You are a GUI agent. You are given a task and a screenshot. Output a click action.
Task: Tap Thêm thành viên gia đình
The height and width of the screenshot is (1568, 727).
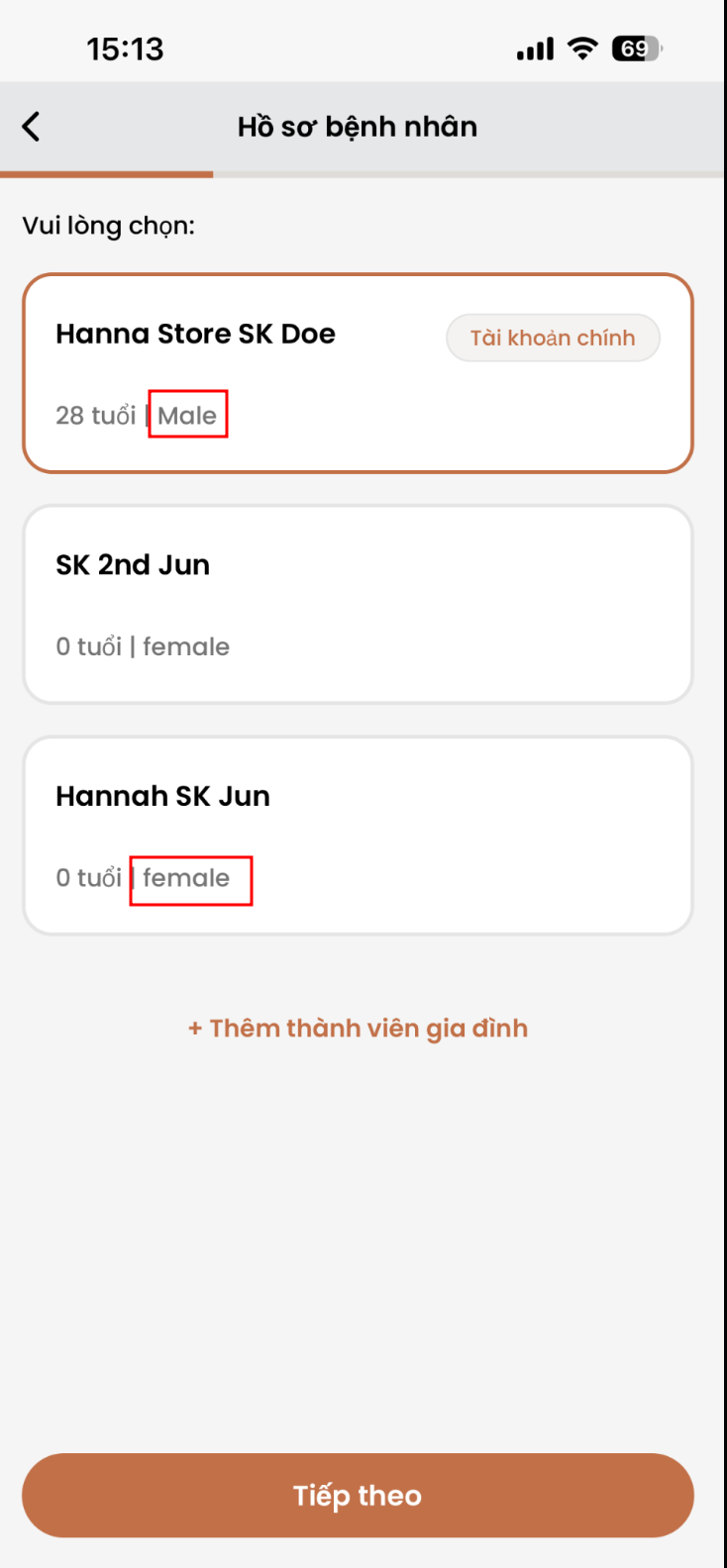tap(358, 1029)
